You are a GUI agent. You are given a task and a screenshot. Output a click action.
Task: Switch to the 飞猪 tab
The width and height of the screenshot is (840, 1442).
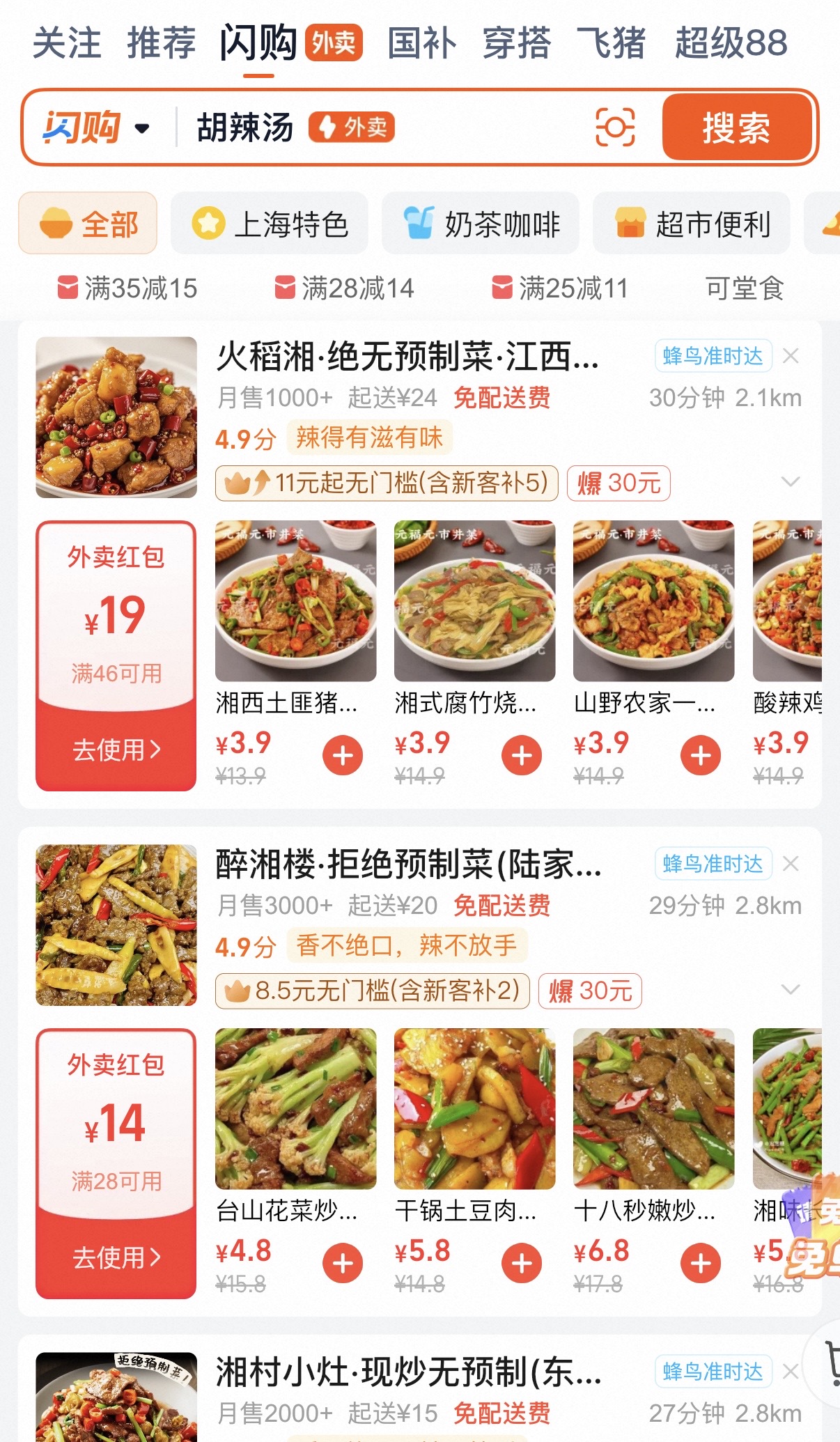tap(611, 43)
